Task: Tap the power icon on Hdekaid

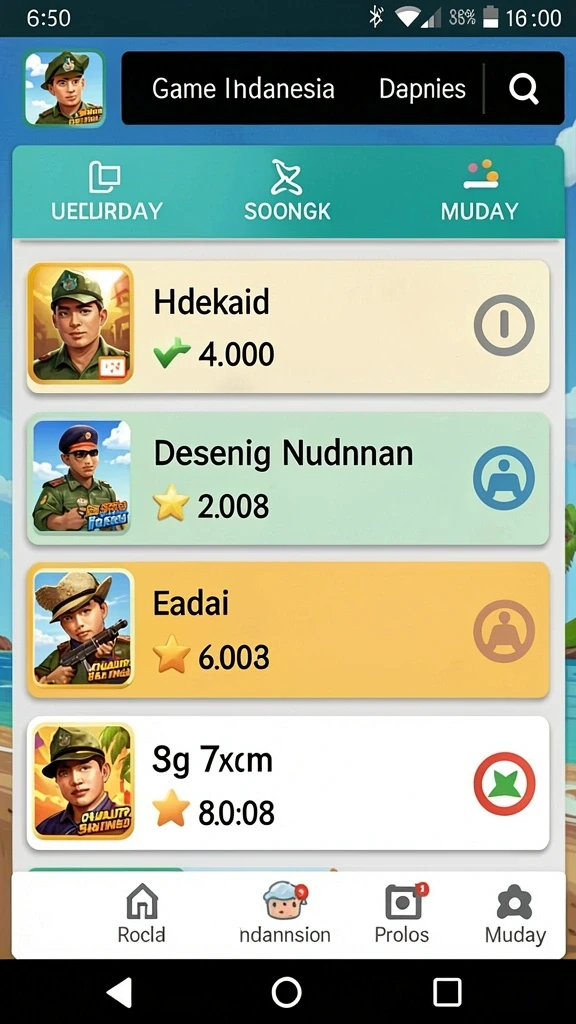Action: tap(504, 325)
